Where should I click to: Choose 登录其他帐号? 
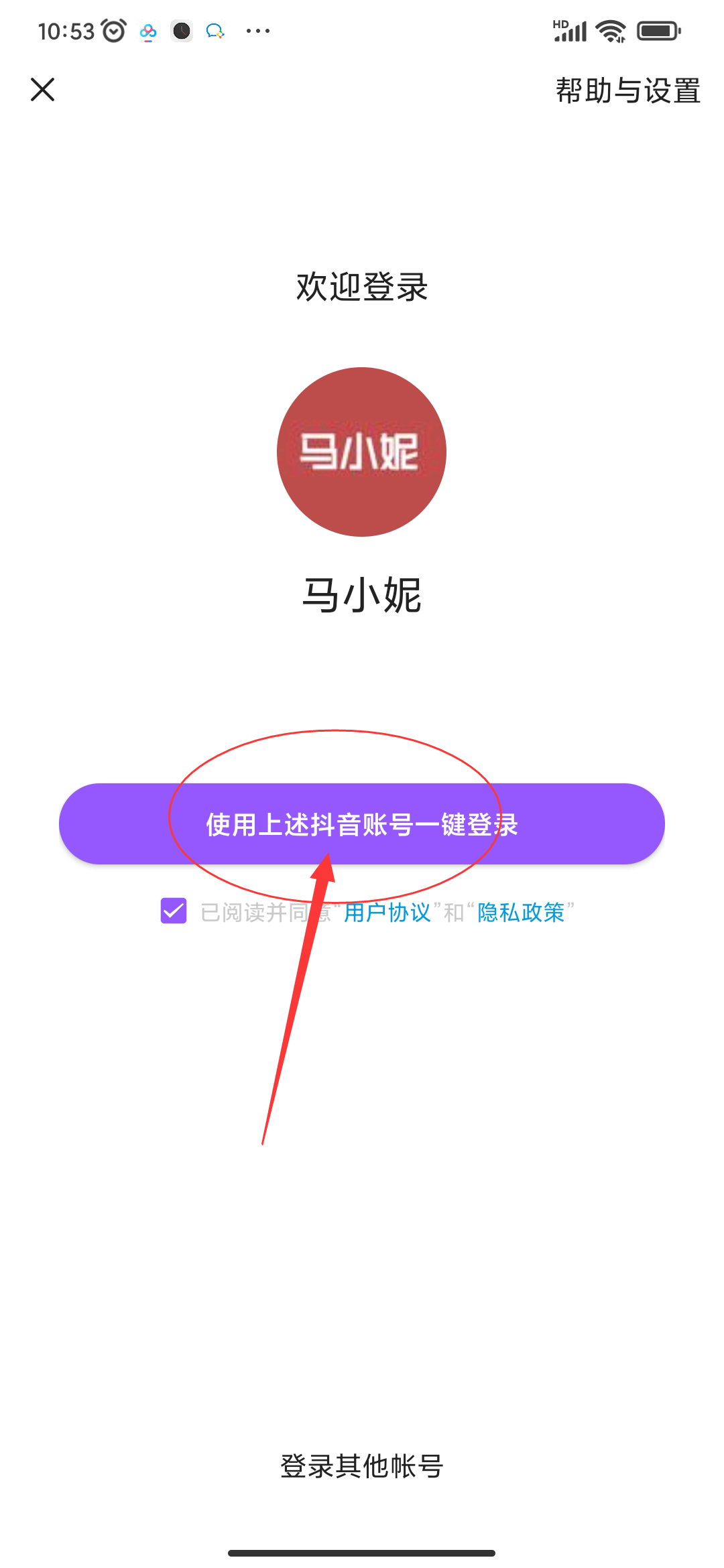click(x=362, y=1466)
